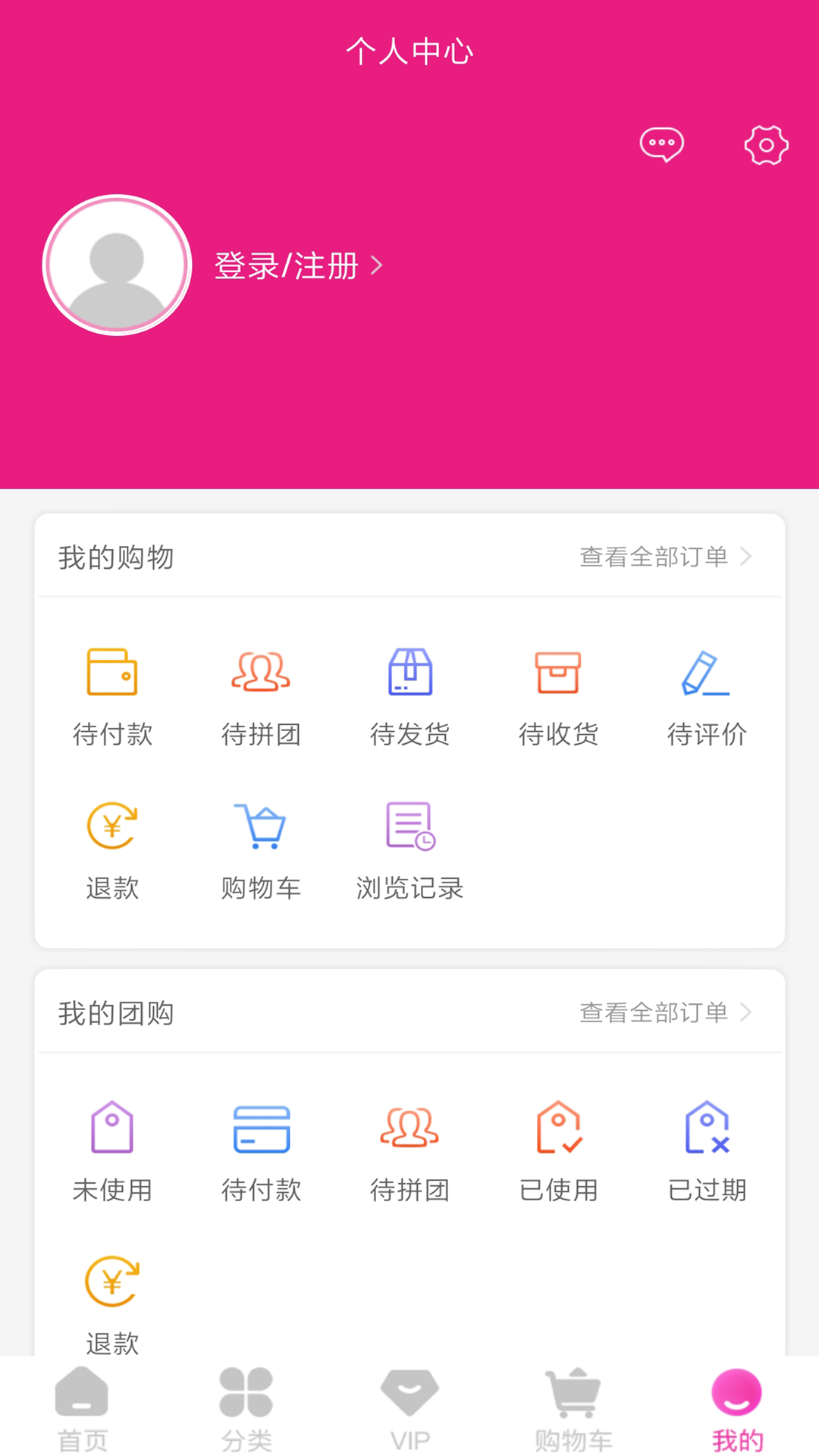Open the 待付款 card icon under 我的团购

[x=261, y=1131]
